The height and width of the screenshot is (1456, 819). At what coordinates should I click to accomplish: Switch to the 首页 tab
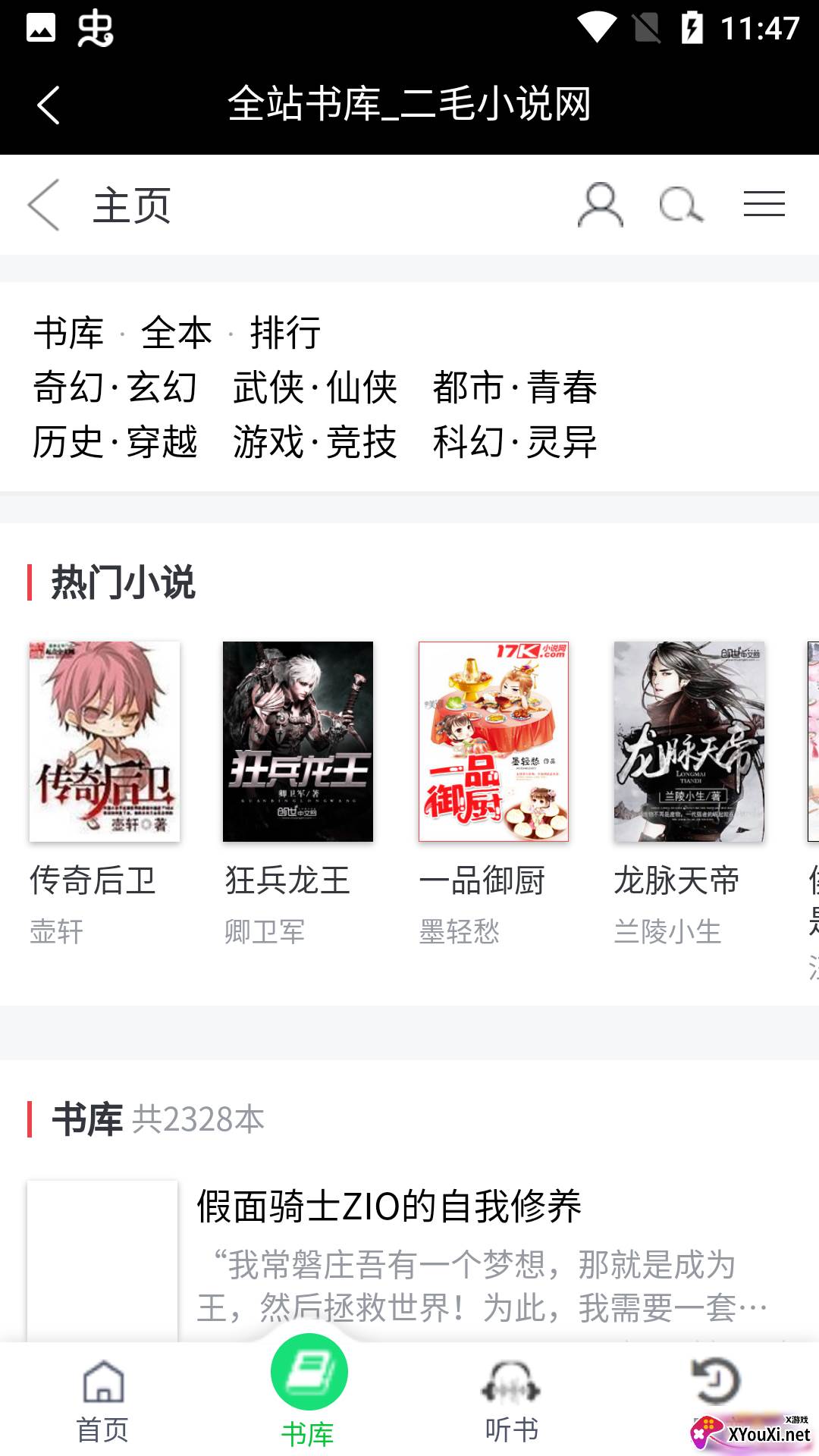103,1400
